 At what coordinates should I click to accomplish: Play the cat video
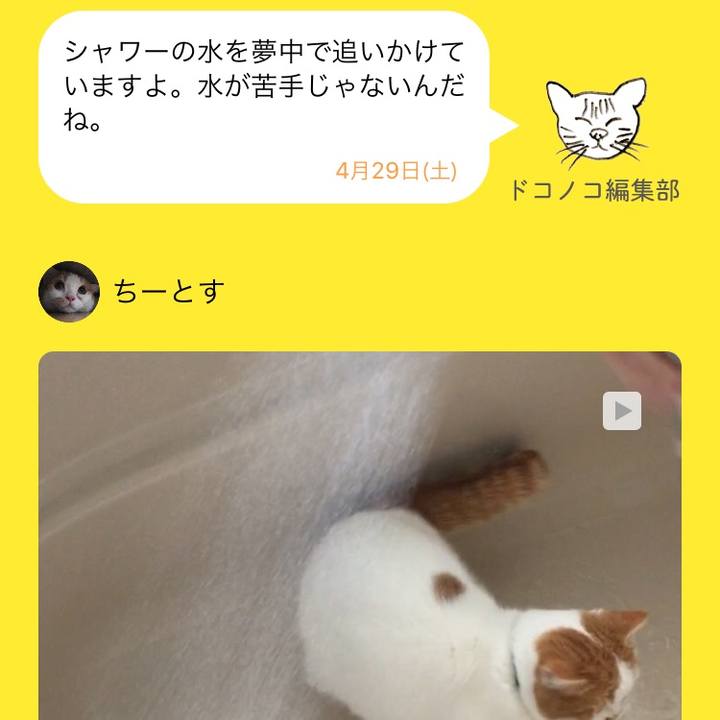tap(621, 410)
